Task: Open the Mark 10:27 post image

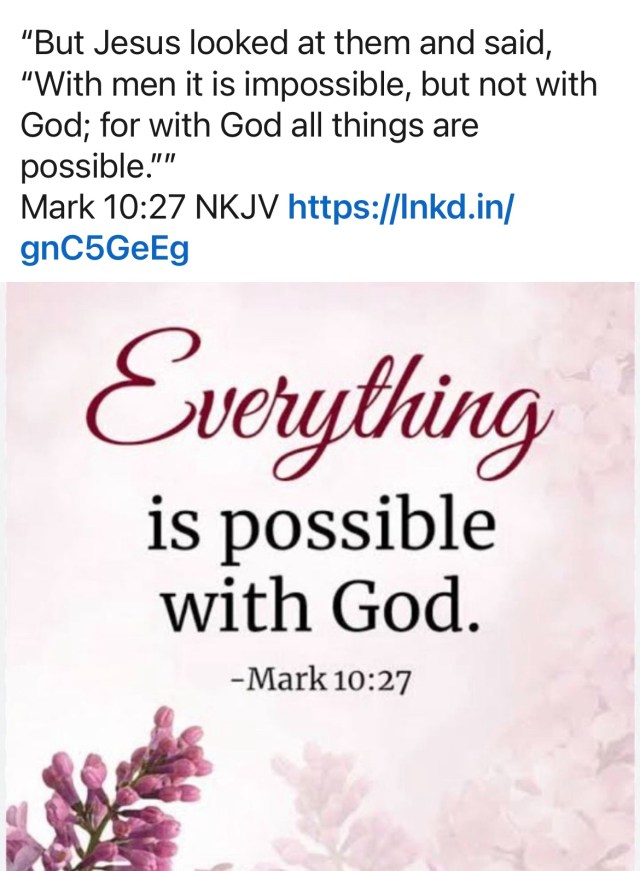Action: coord(320,575)
